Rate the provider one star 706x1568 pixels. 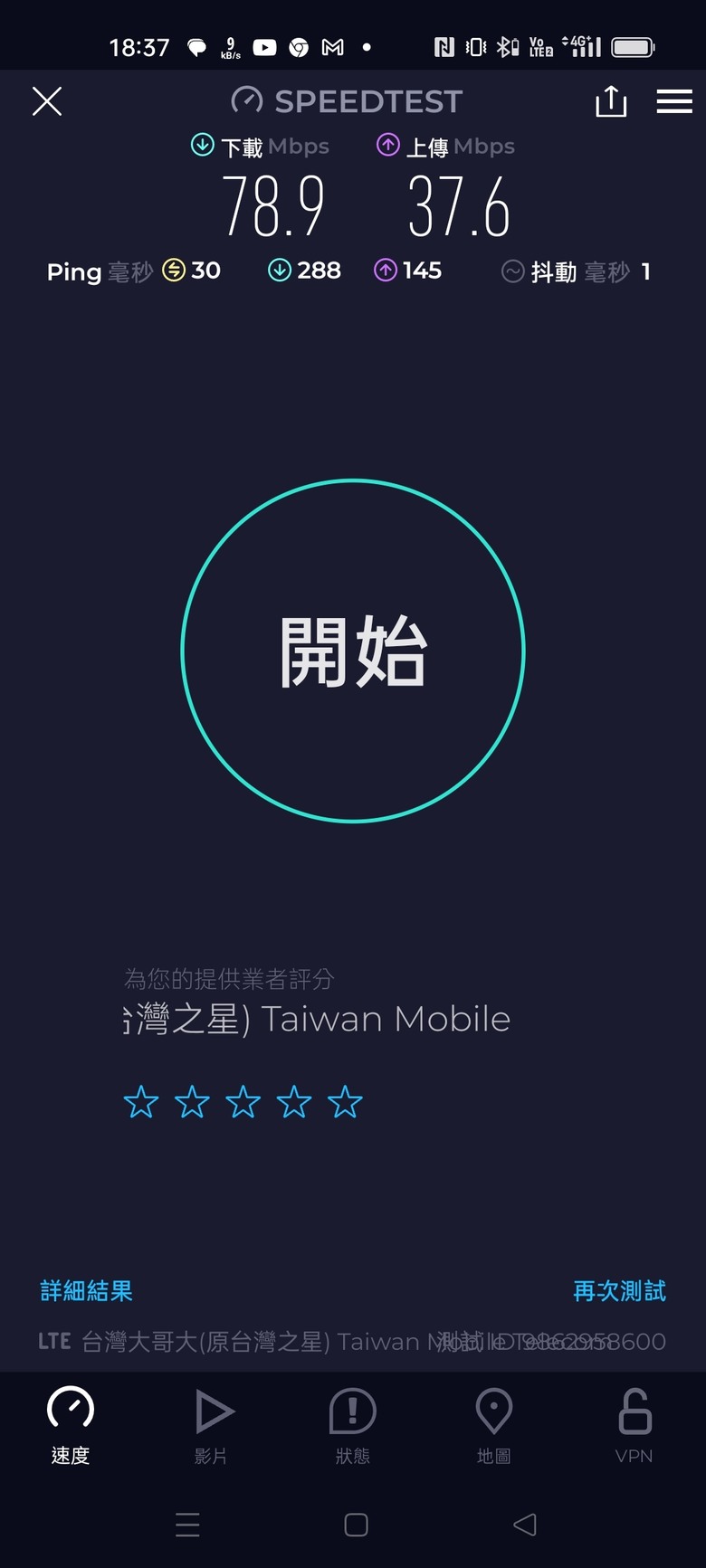point(141,1103)
